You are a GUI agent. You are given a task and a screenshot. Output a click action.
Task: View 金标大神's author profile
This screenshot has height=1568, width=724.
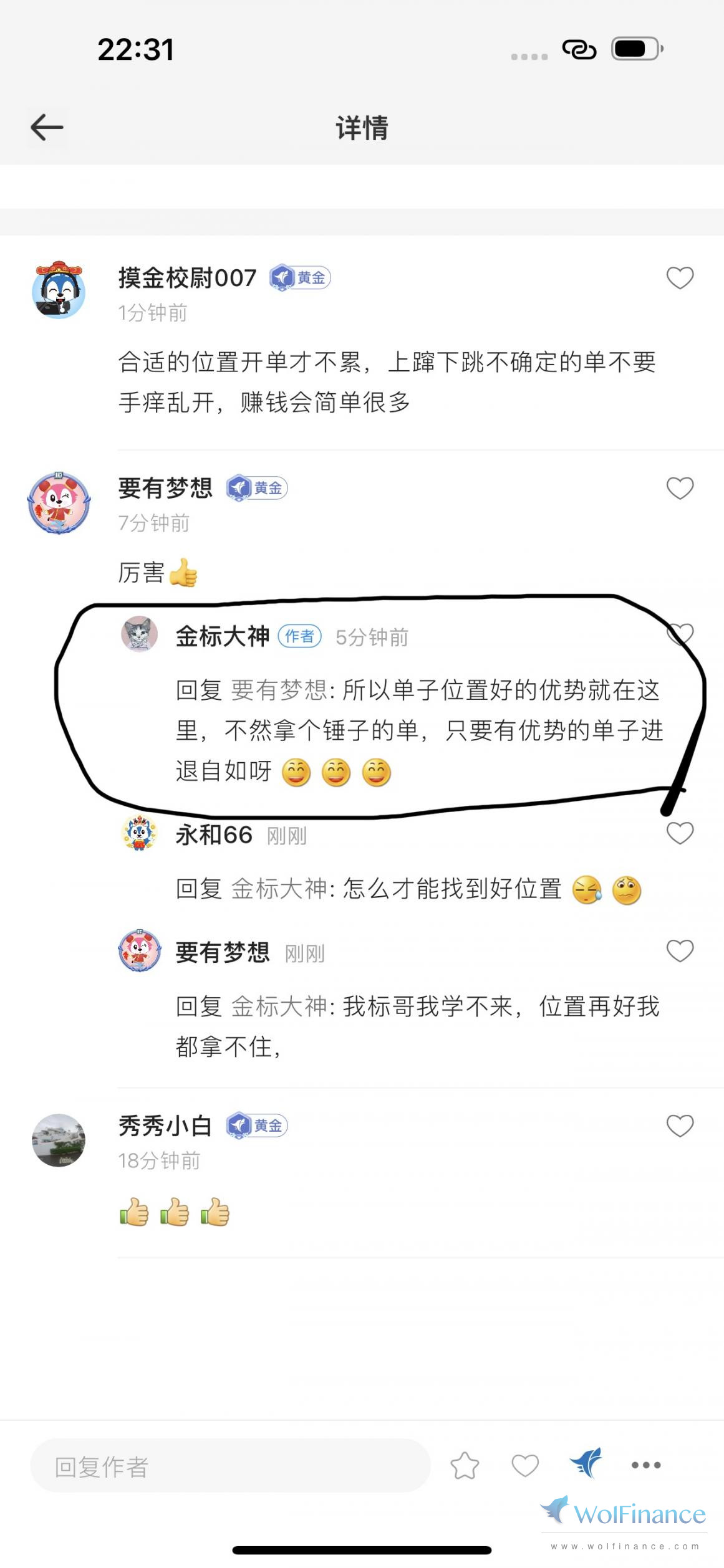tap(139, 634)
